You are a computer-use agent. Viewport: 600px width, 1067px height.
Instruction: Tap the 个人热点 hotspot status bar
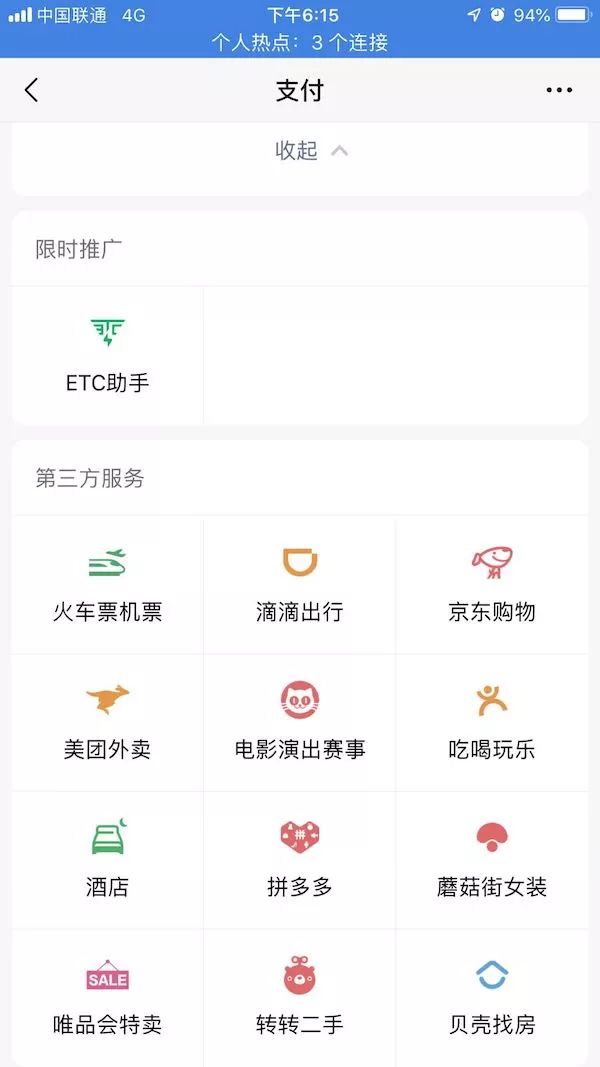tap(299, 43)
